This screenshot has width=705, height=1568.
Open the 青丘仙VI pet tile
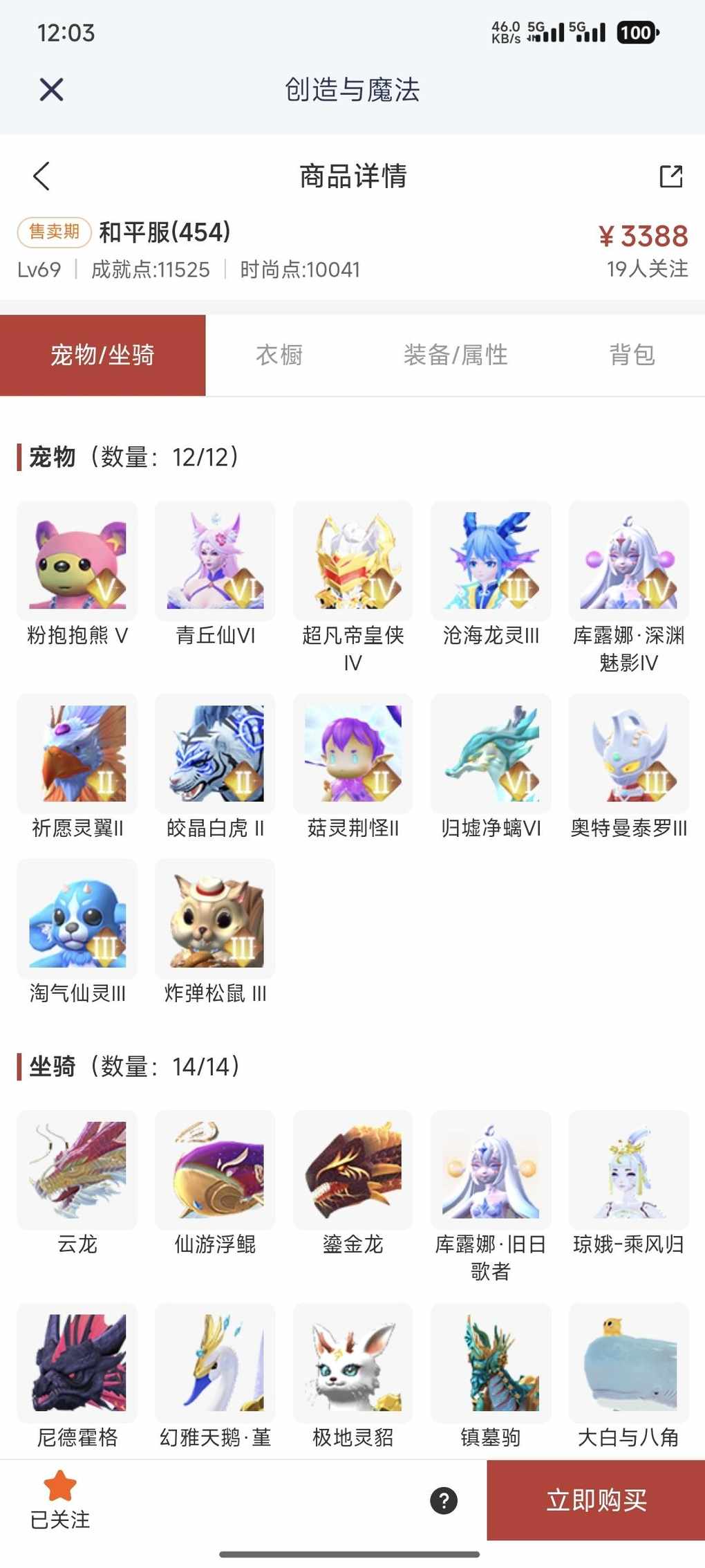215,561
